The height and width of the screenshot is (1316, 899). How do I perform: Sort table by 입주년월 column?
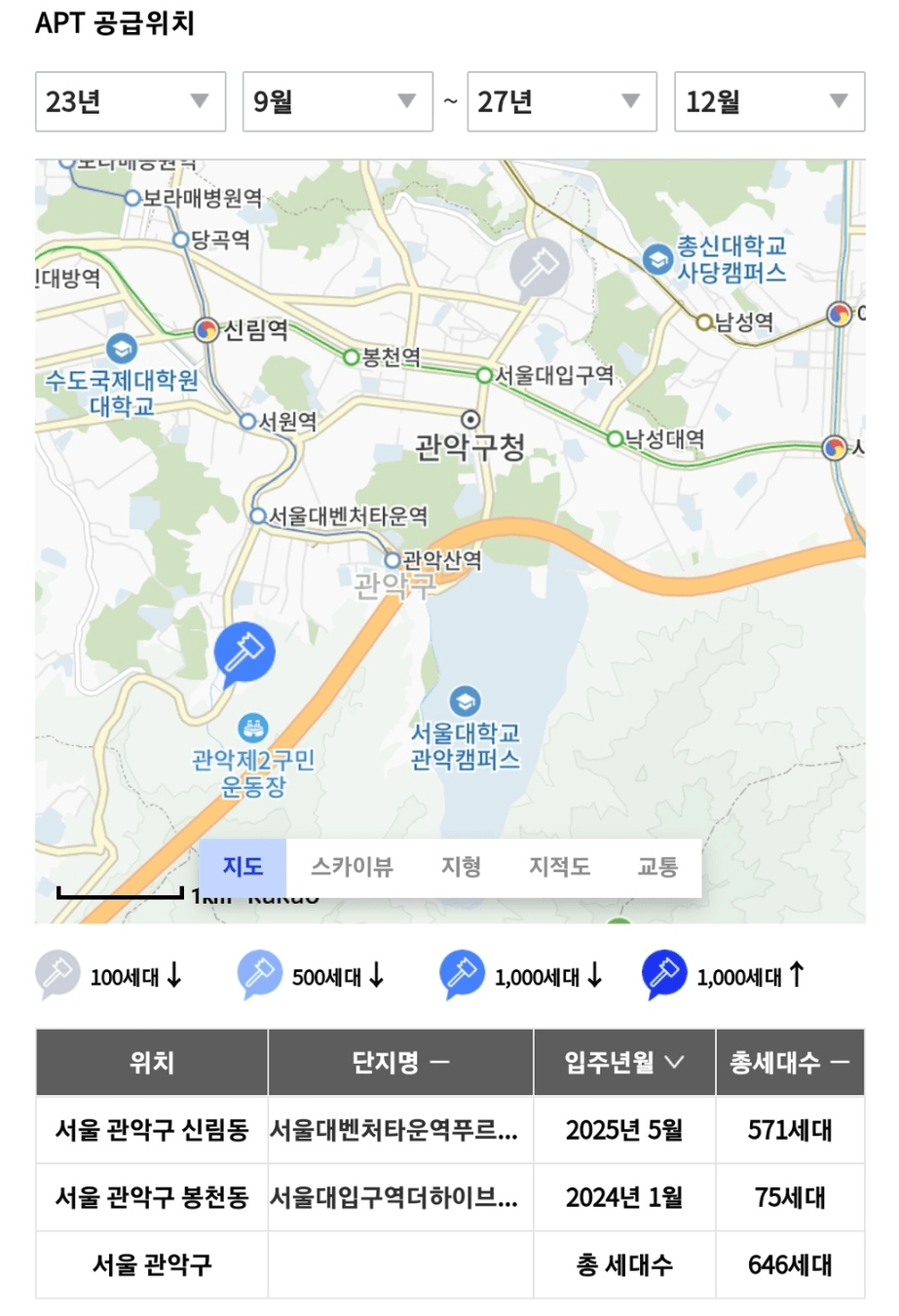pyautogui.click(x=623, y=1062)
